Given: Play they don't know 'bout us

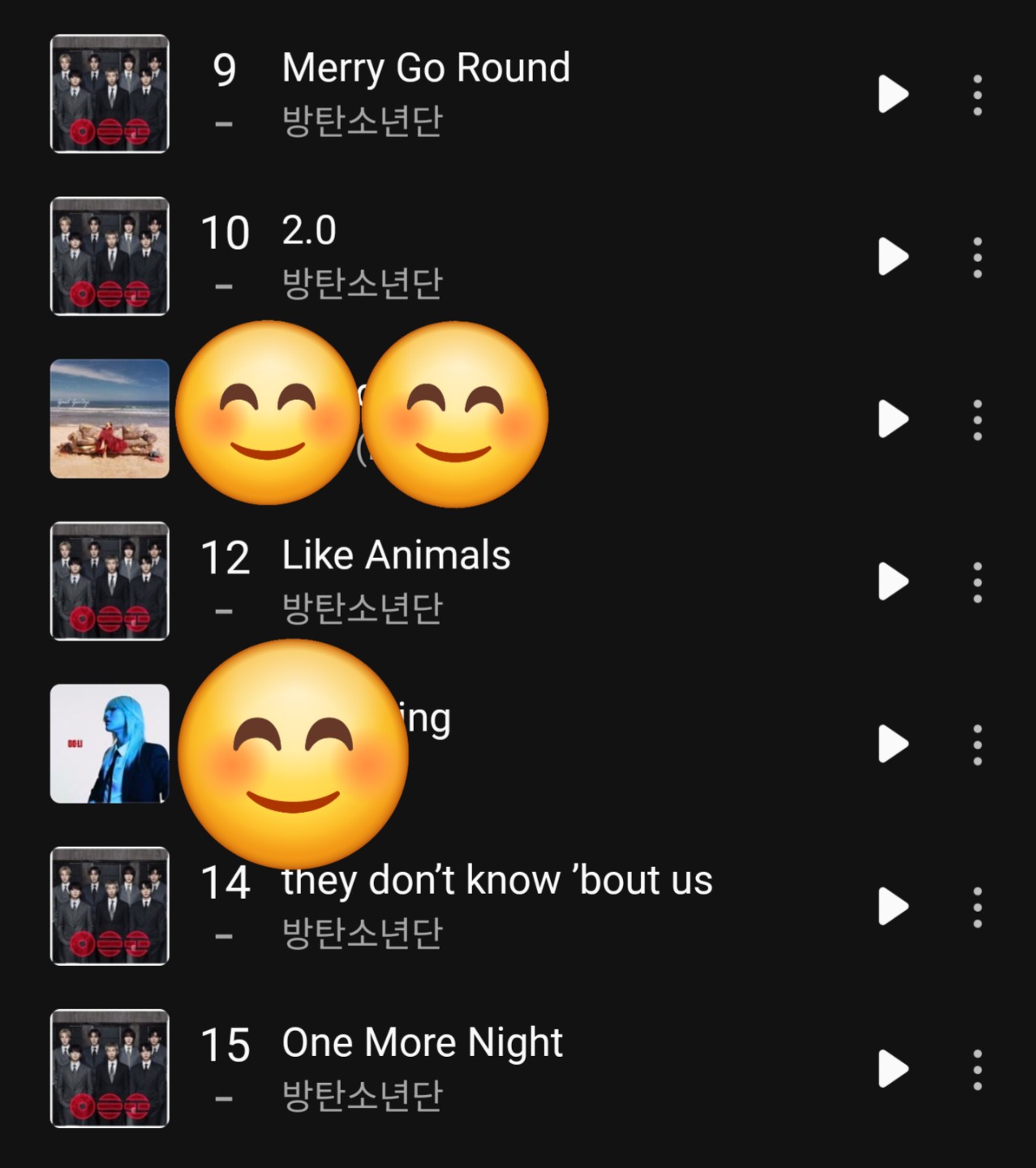Looking at the screenshot, I should pyautogui.click(x=892, y=906).
